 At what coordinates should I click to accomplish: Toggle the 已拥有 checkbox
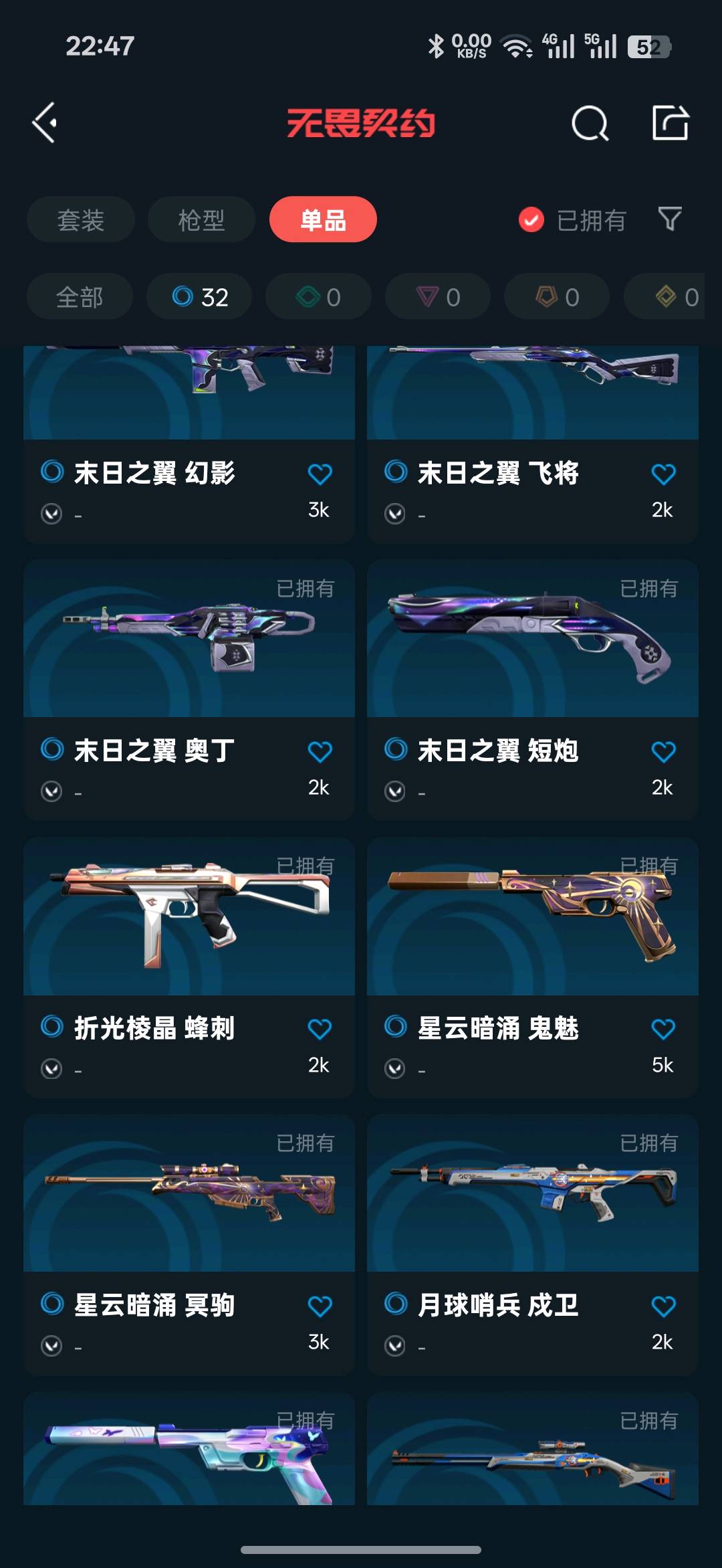pos(531,220)
